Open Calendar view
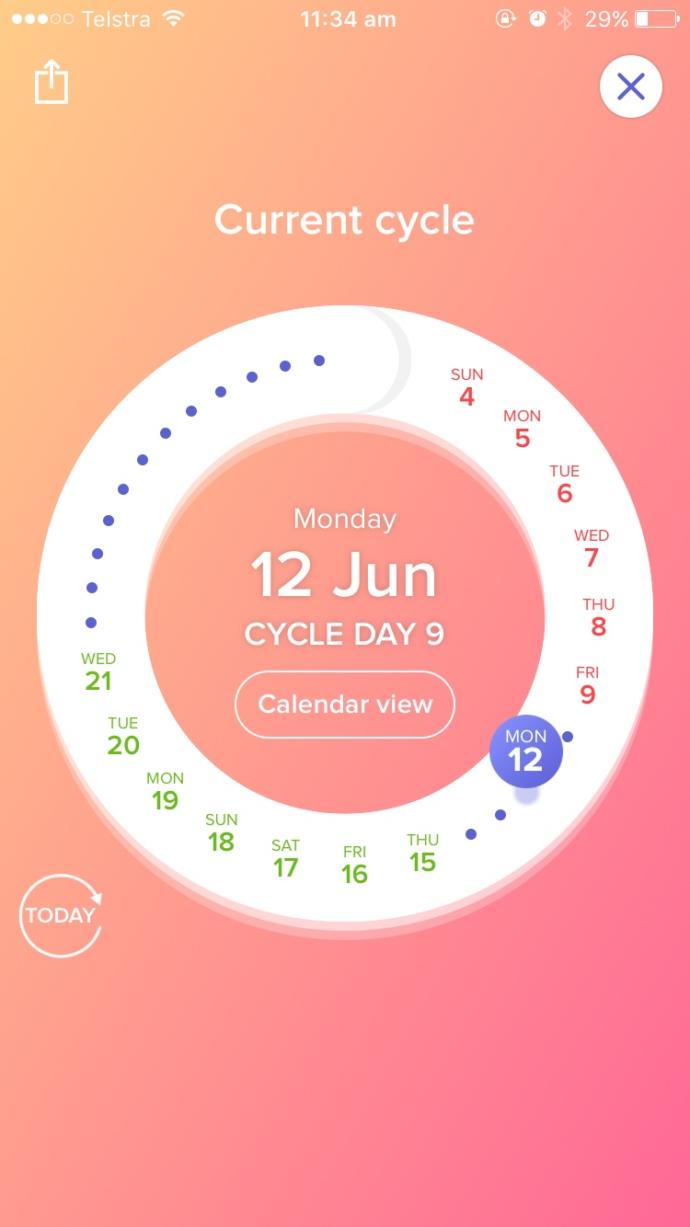Screen dimensions: 690x1227 [x=345, y=704]
